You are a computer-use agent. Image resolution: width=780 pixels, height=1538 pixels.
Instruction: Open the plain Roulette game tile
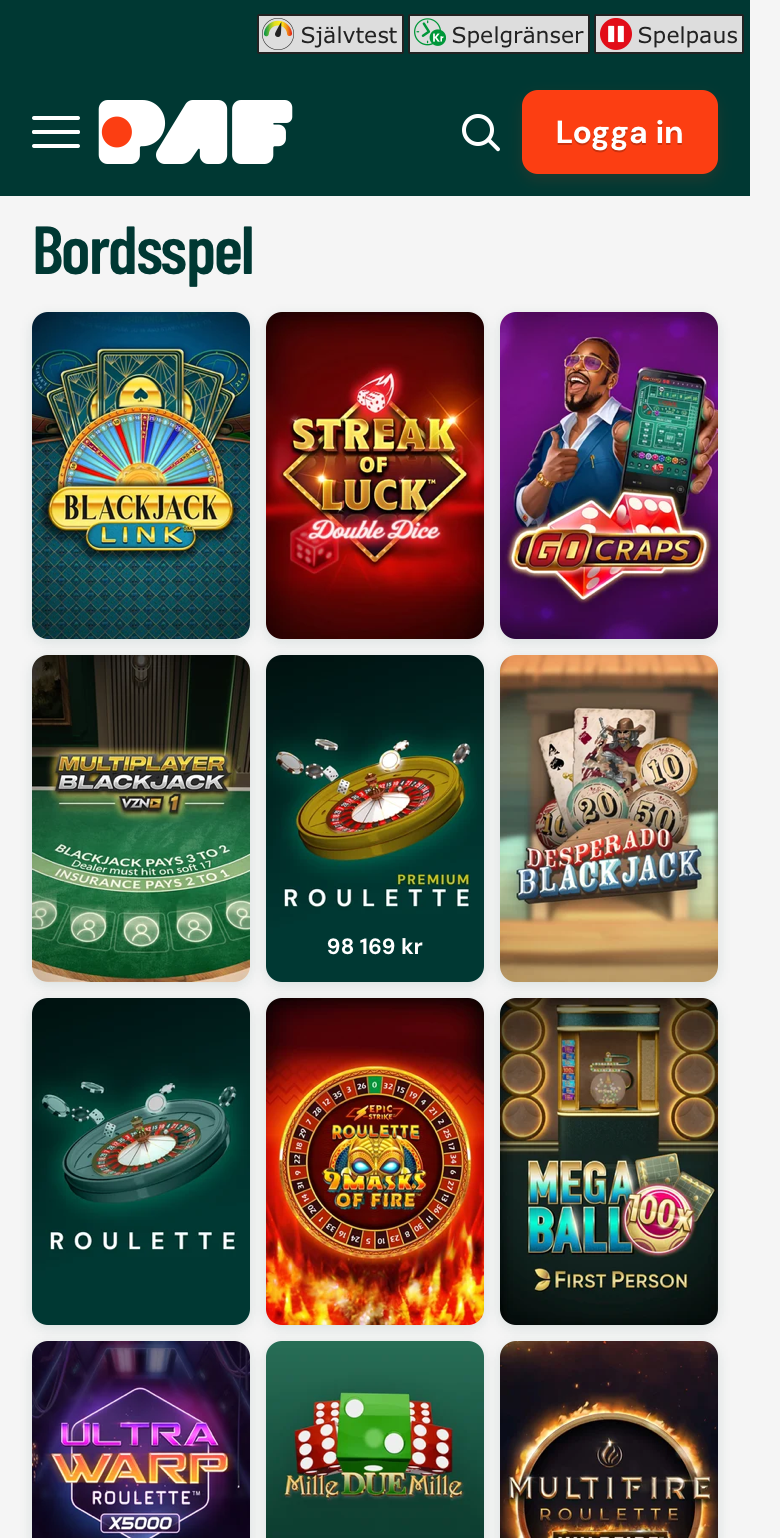[141, 1161]
